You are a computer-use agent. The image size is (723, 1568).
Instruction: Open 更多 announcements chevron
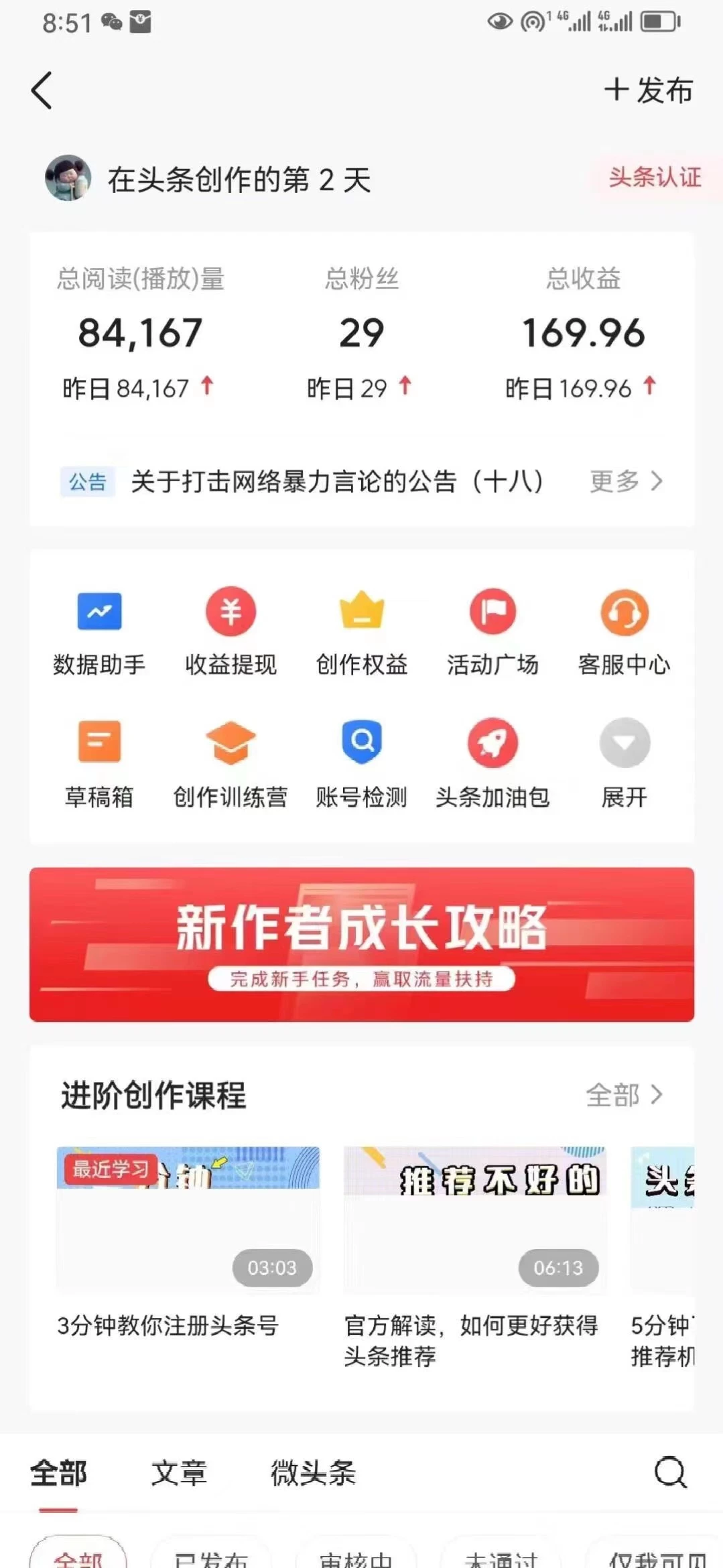627,481
